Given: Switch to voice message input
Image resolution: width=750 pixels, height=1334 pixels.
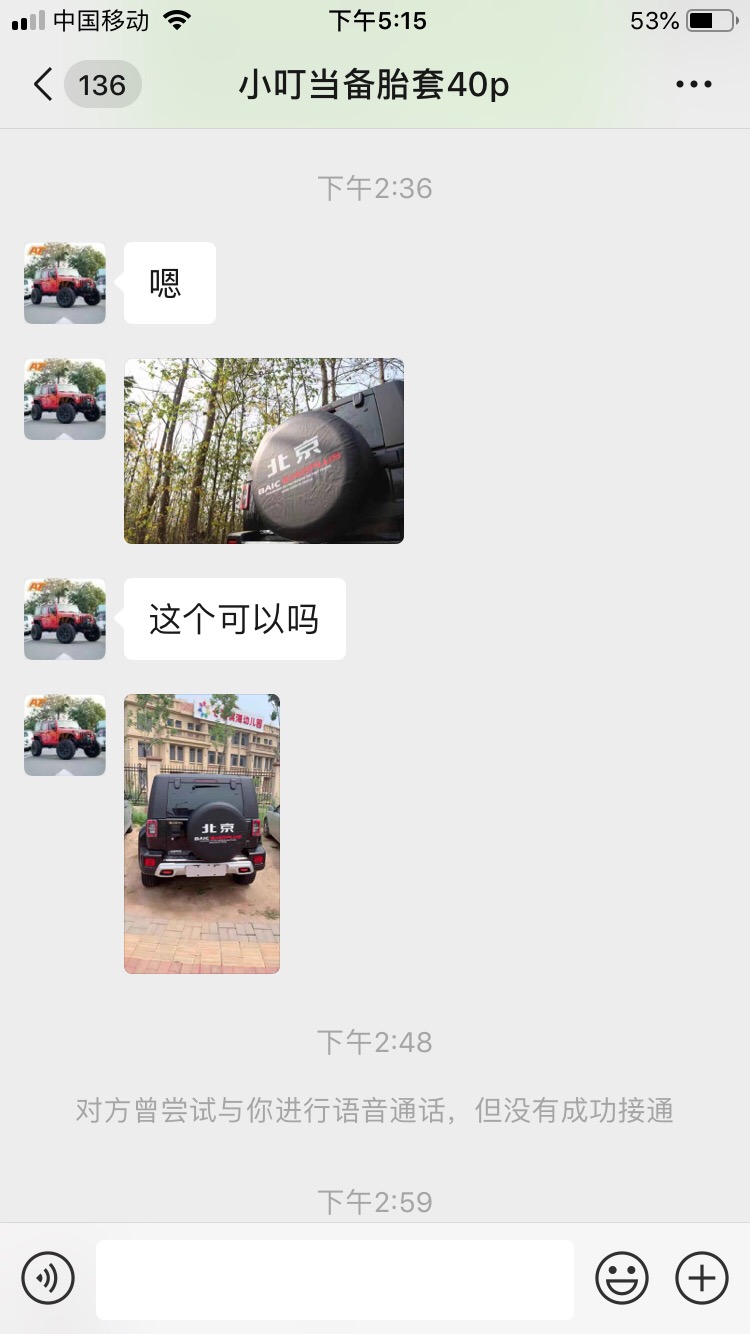Looking at the screenshot, I should click(48, 1278).
